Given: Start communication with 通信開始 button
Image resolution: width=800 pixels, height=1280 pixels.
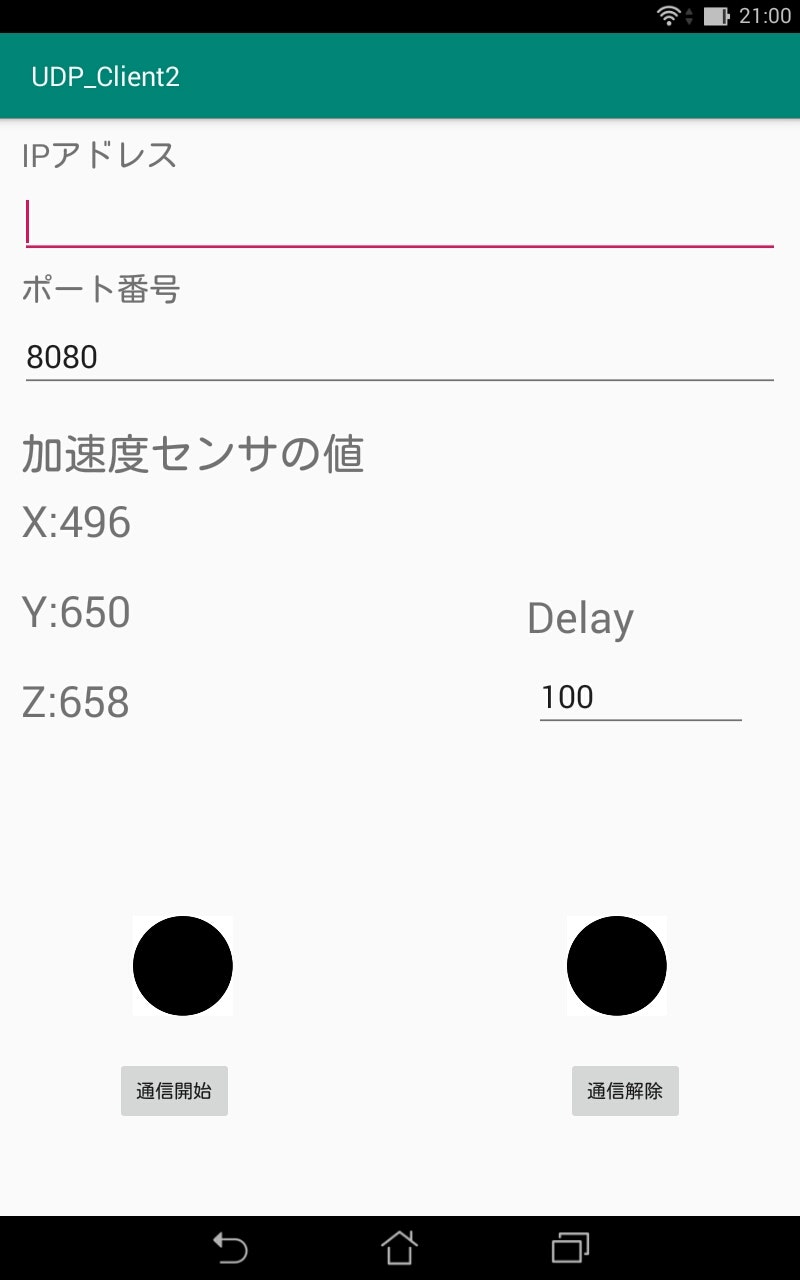Looking at the screenshot, I should point(174,1091).
